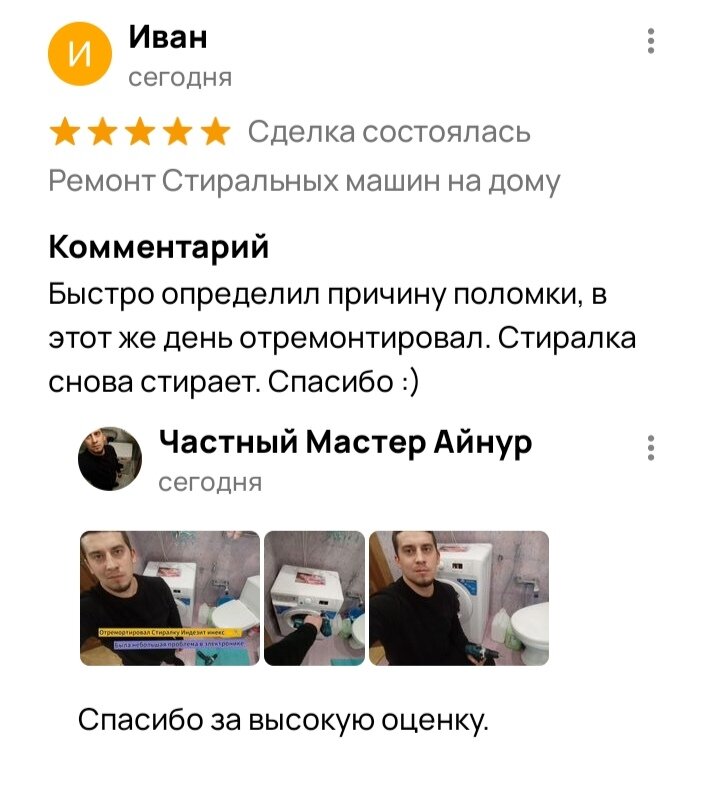Open the narrow middle photo of the washing machine
Image resolution: width=720 pixels, height=789 pixels.
tap(314, 598)
